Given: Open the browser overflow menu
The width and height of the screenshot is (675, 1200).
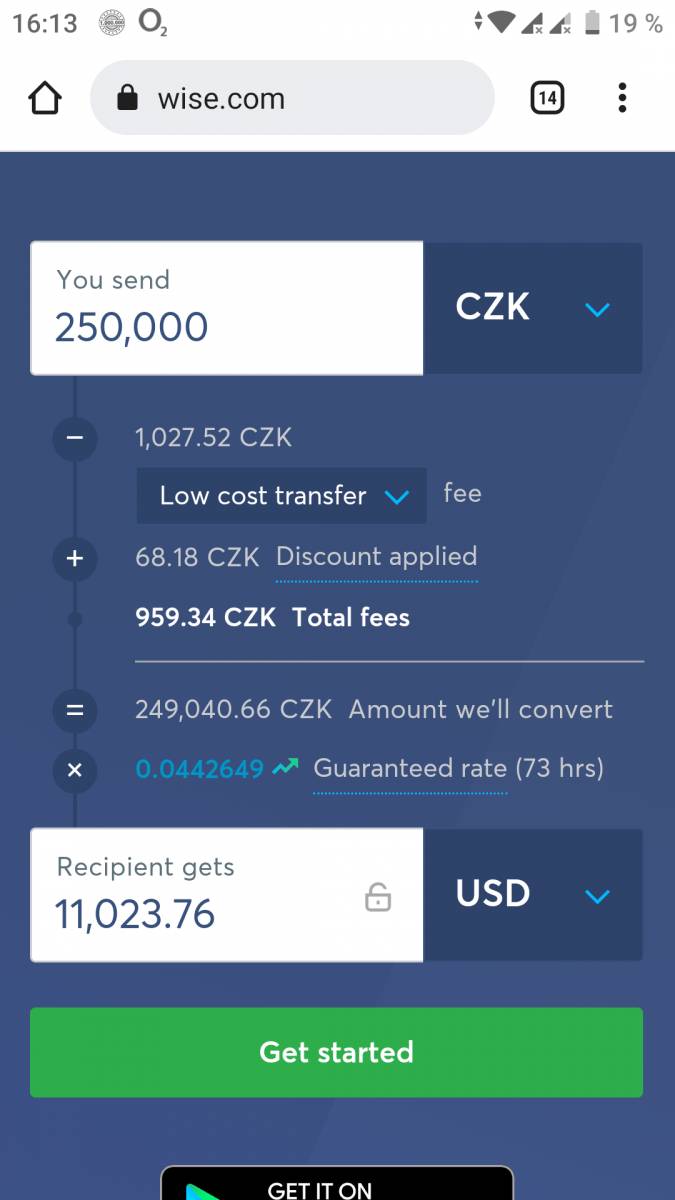Looking at the screenshot, I should click(x=622, y=98).
